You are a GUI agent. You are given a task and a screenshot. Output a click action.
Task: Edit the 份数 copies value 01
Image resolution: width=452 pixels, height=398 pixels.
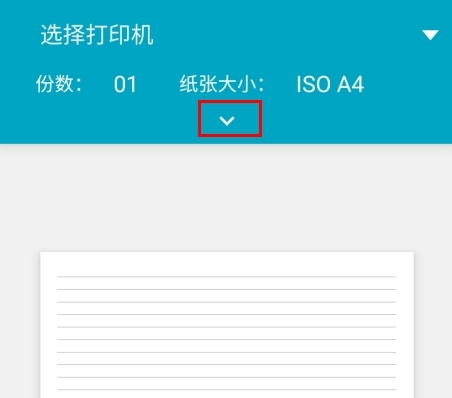pos(125,84)
